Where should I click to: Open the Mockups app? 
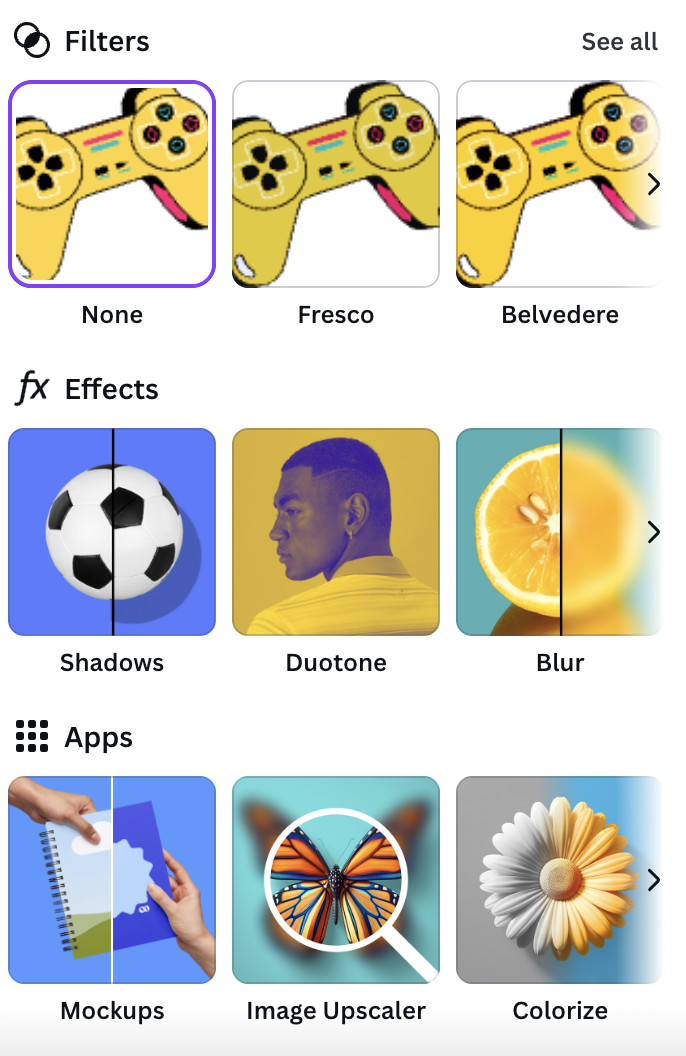coord(112,880)
